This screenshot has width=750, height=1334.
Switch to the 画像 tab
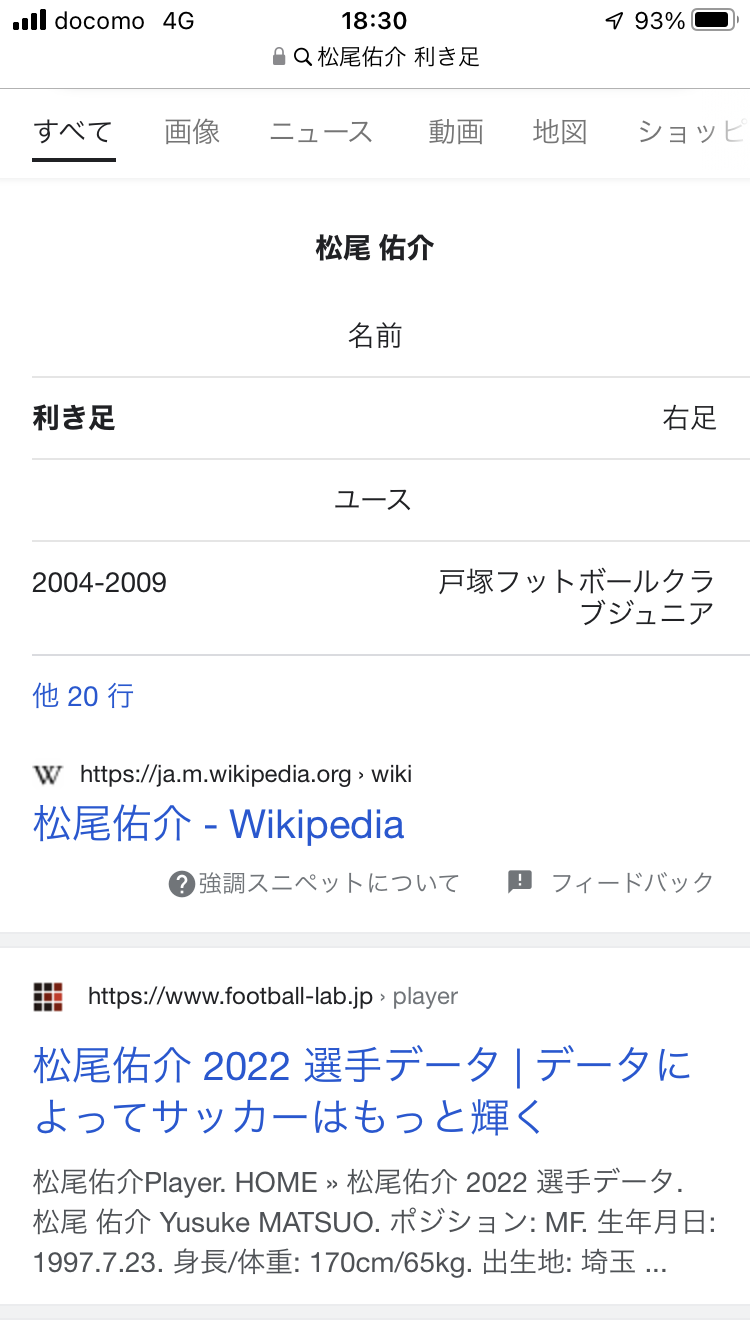pos(192,132)
